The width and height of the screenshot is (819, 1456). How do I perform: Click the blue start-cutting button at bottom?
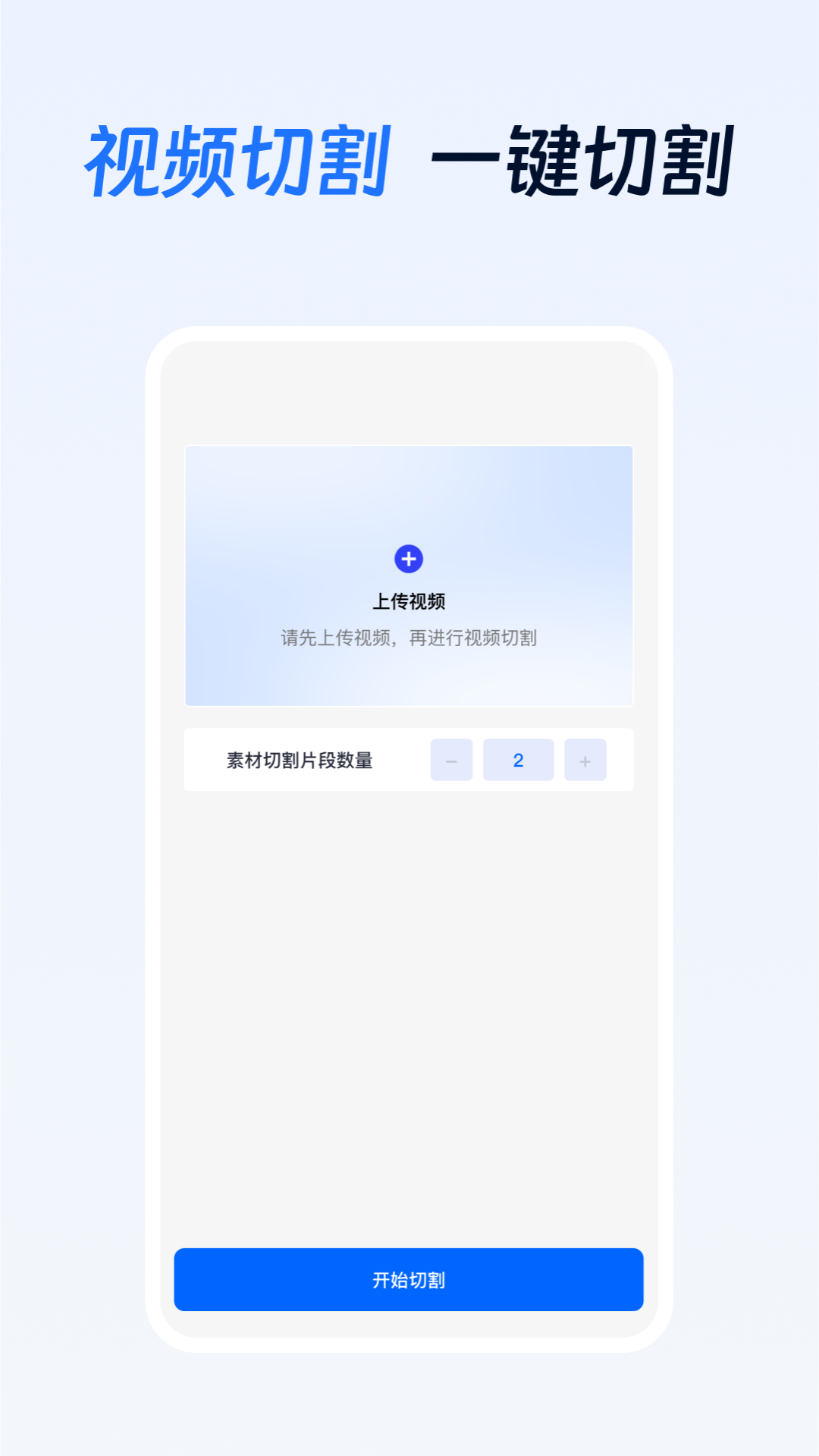(x=409, y=1279)
